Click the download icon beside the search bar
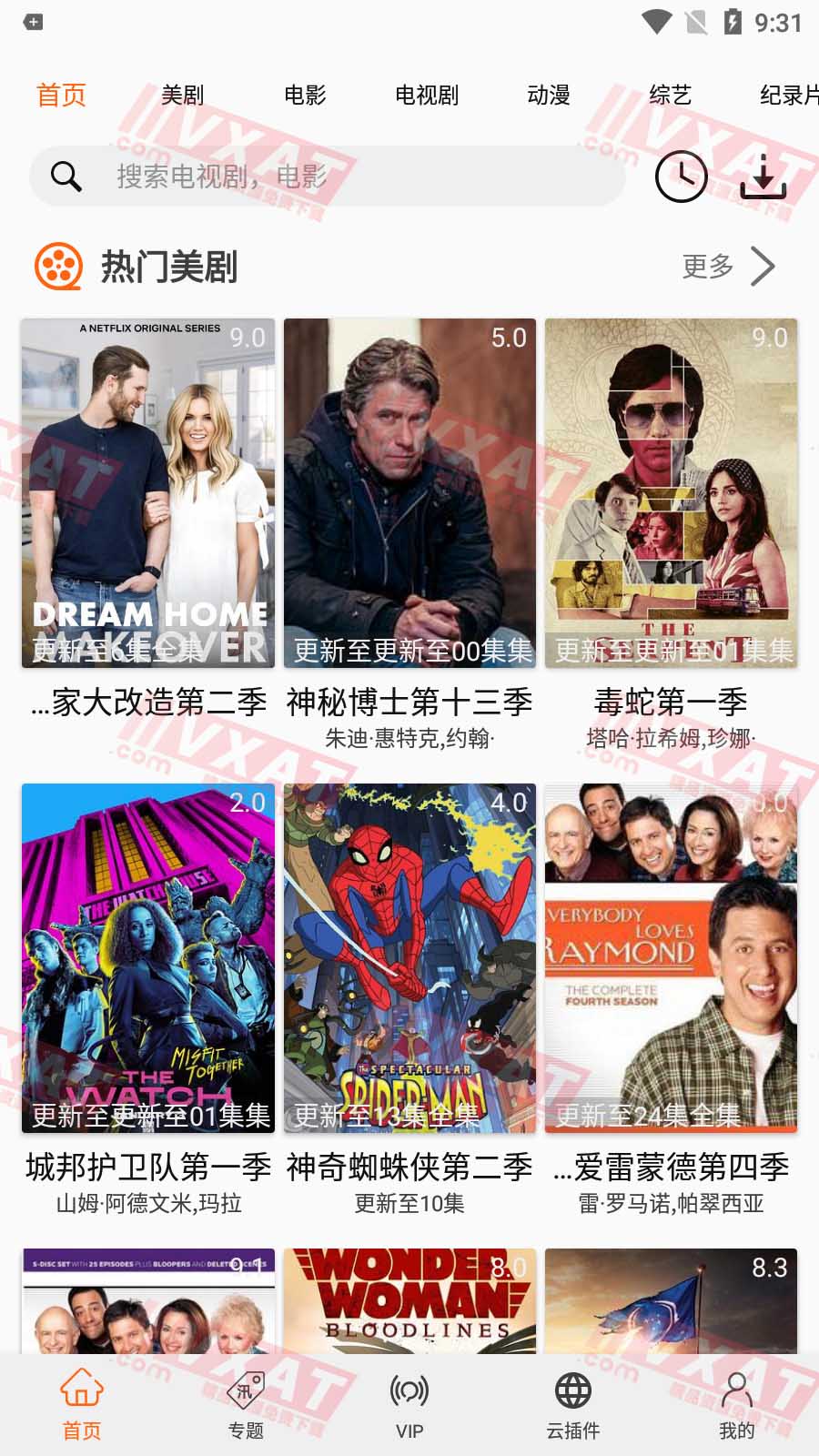This screenshot has width=819, height=1456. click(764, 178)
